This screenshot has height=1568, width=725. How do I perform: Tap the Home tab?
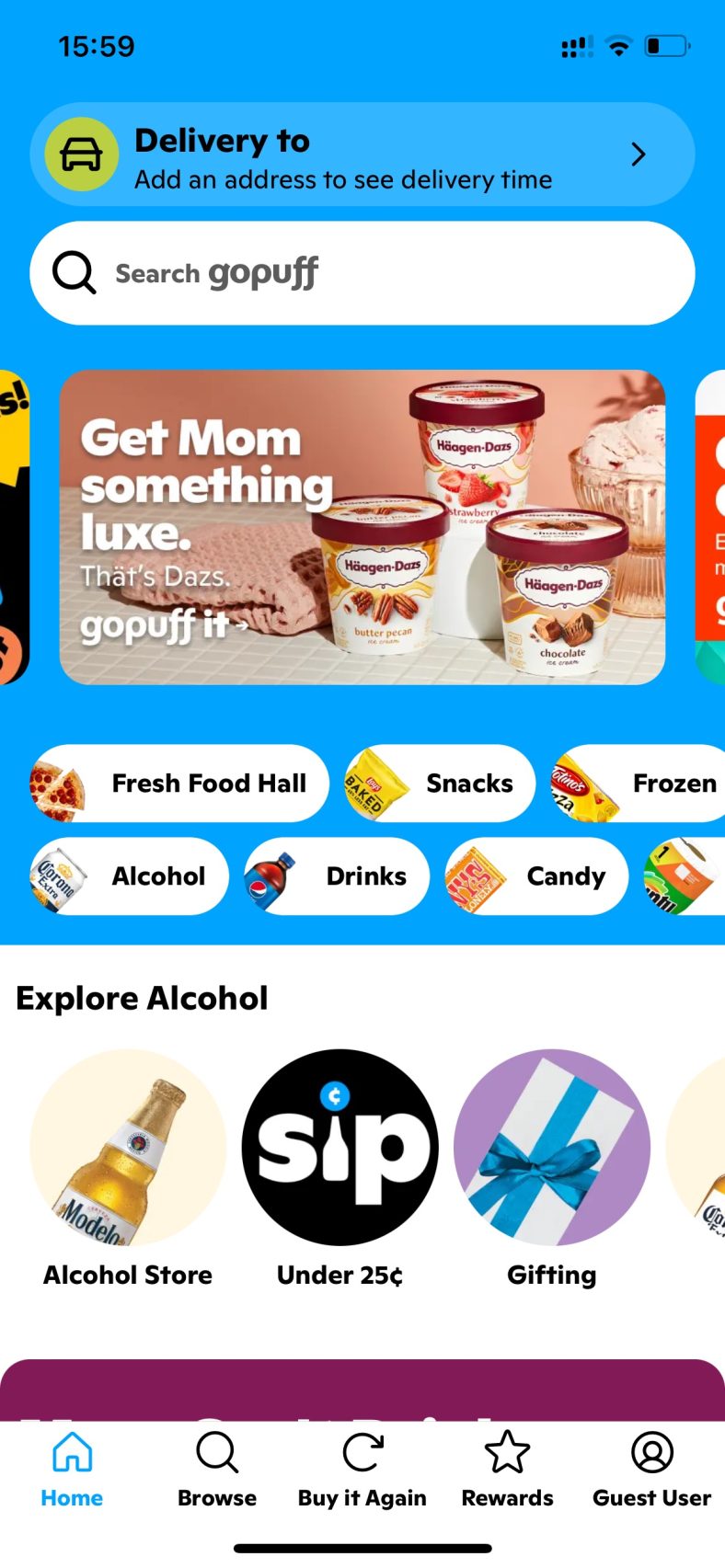72,1470
